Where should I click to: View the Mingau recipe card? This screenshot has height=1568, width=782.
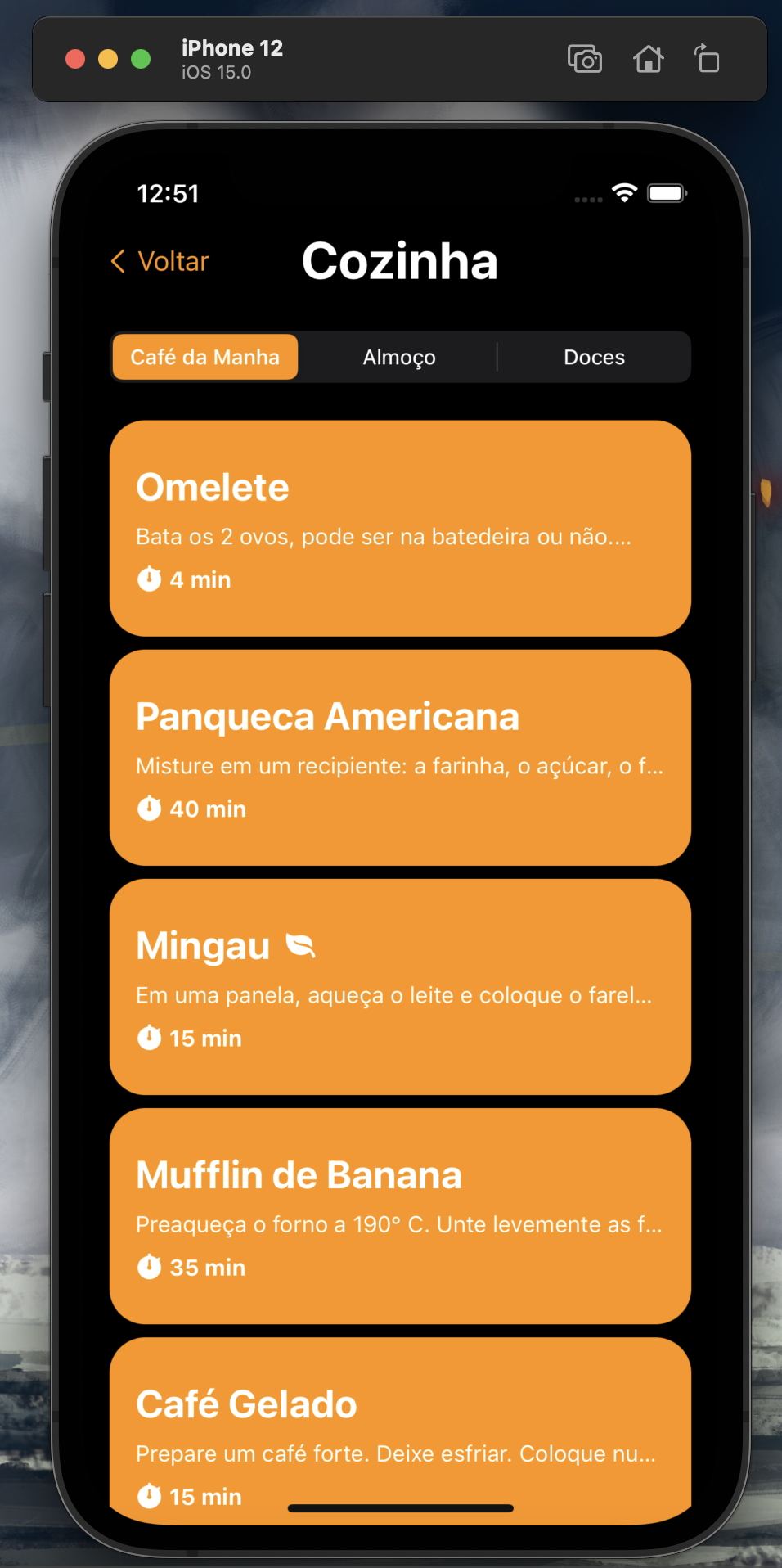coord(400,986)
